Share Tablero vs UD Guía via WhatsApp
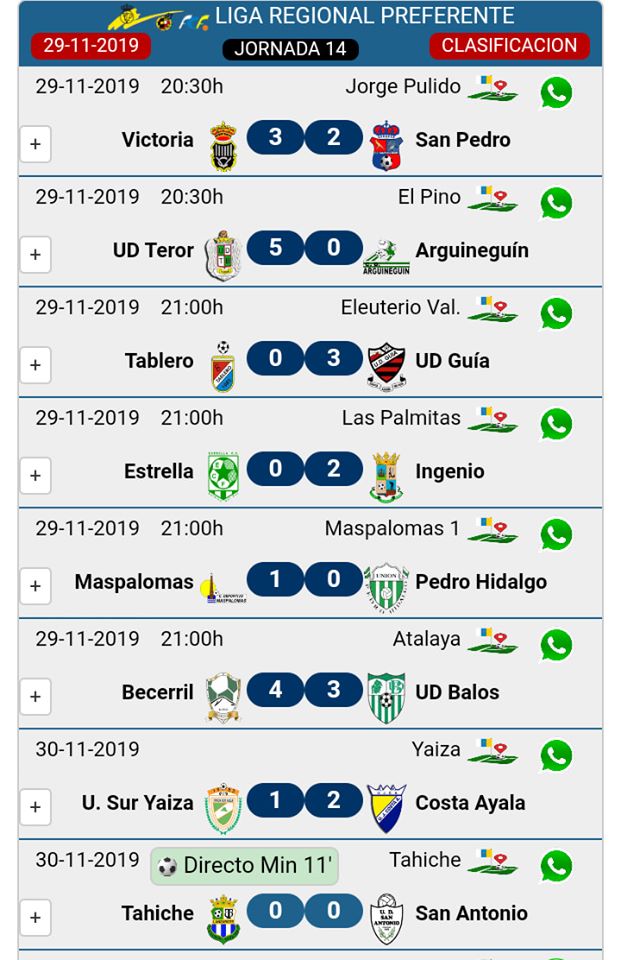 pos(556,313)
